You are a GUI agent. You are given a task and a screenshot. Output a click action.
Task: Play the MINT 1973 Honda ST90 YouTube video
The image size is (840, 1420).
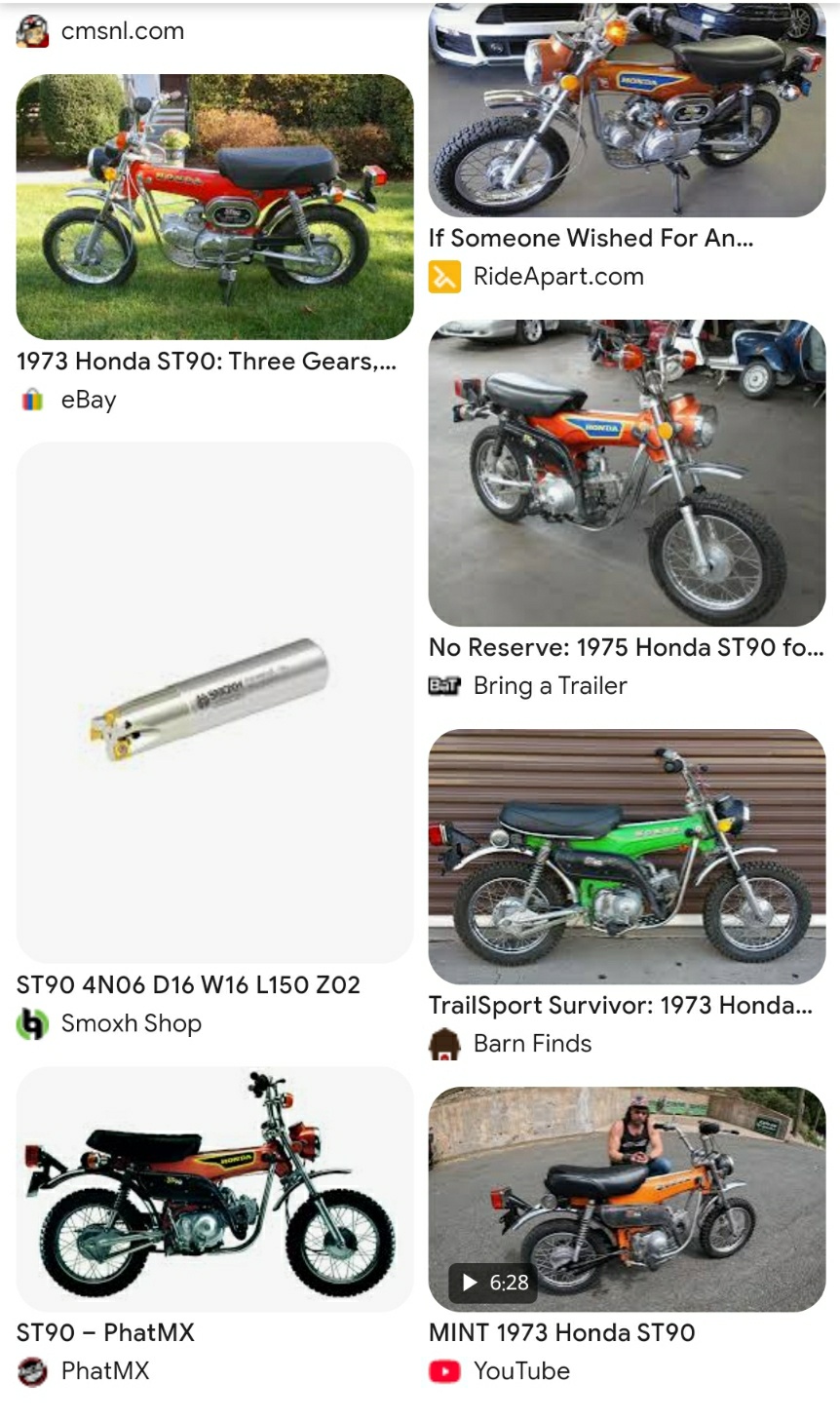pos(627,1199)
